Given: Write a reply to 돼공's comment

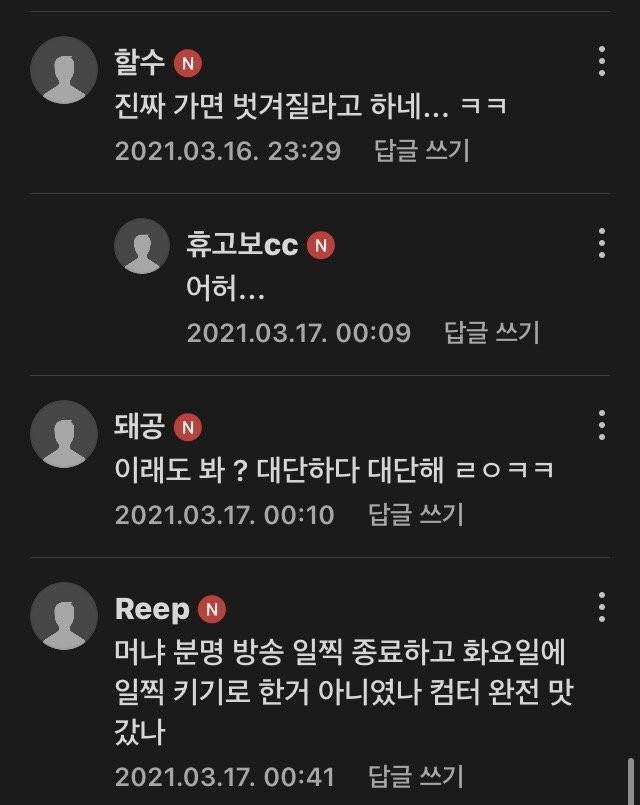Looking at the screenshot, I should pyautogui.click(x=416, y=515).
